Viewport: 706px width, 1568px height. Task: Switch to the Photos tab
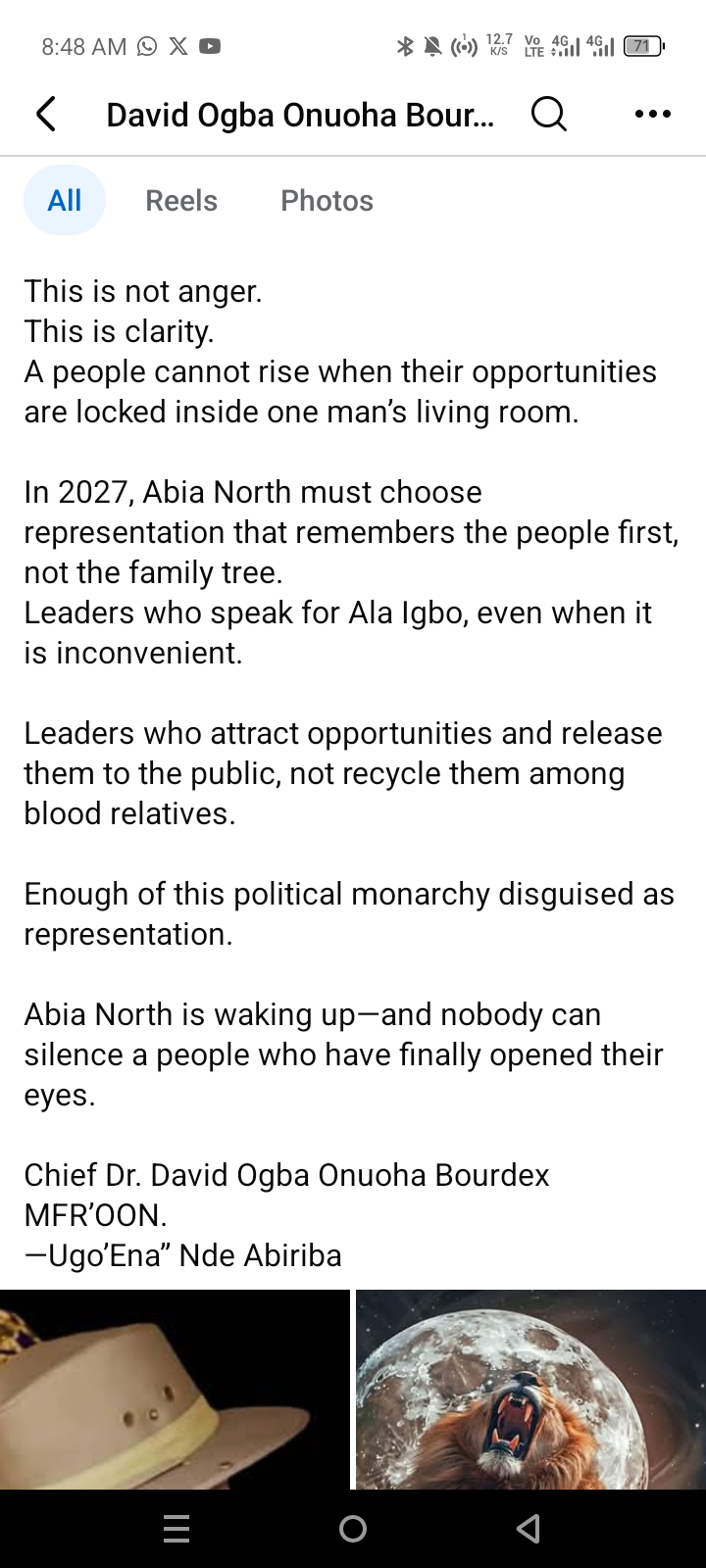pyautogui.click(x=327, y=201)
